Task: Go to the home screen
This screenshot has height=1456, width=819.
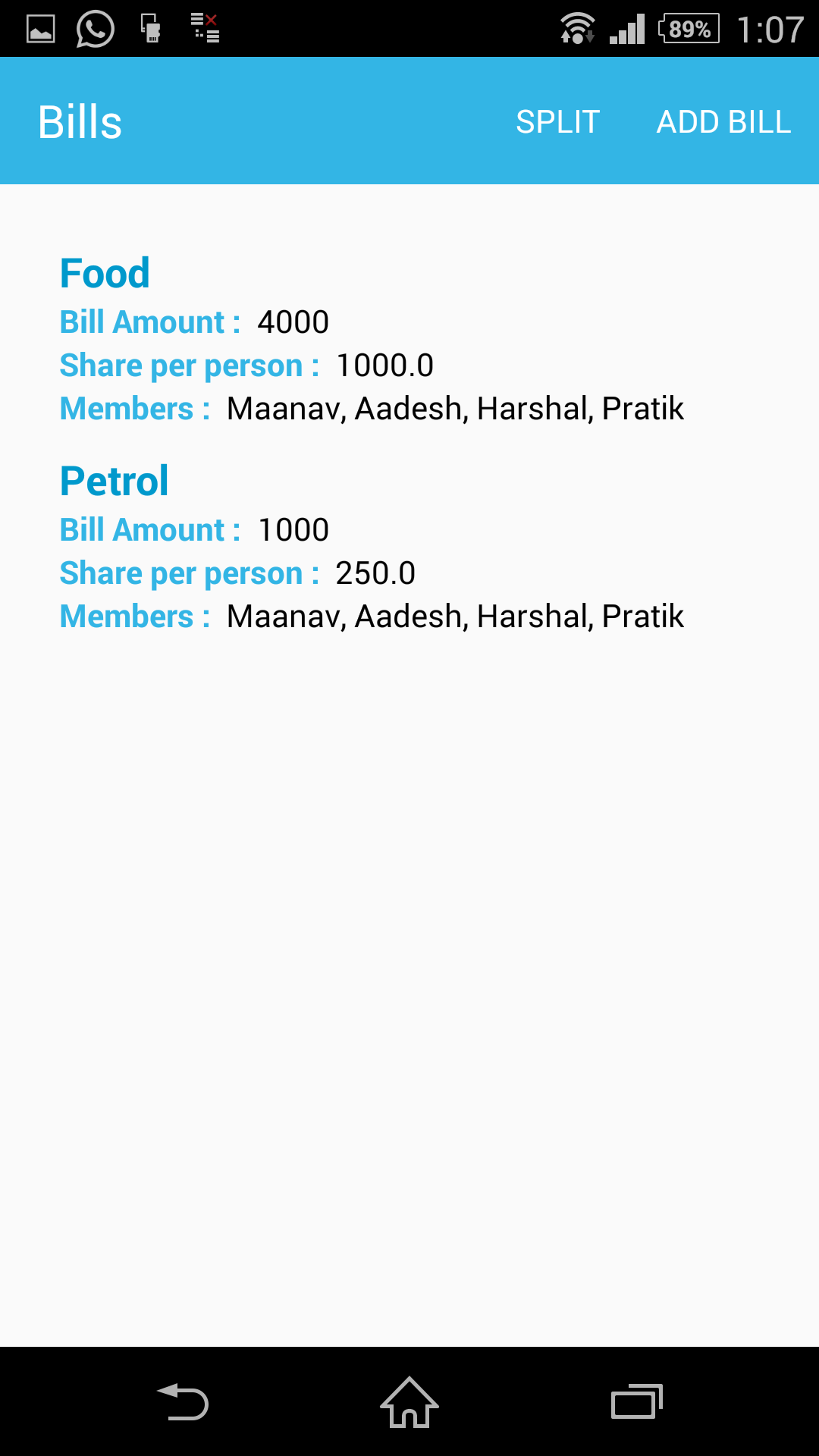Action: coord(409,1401)
